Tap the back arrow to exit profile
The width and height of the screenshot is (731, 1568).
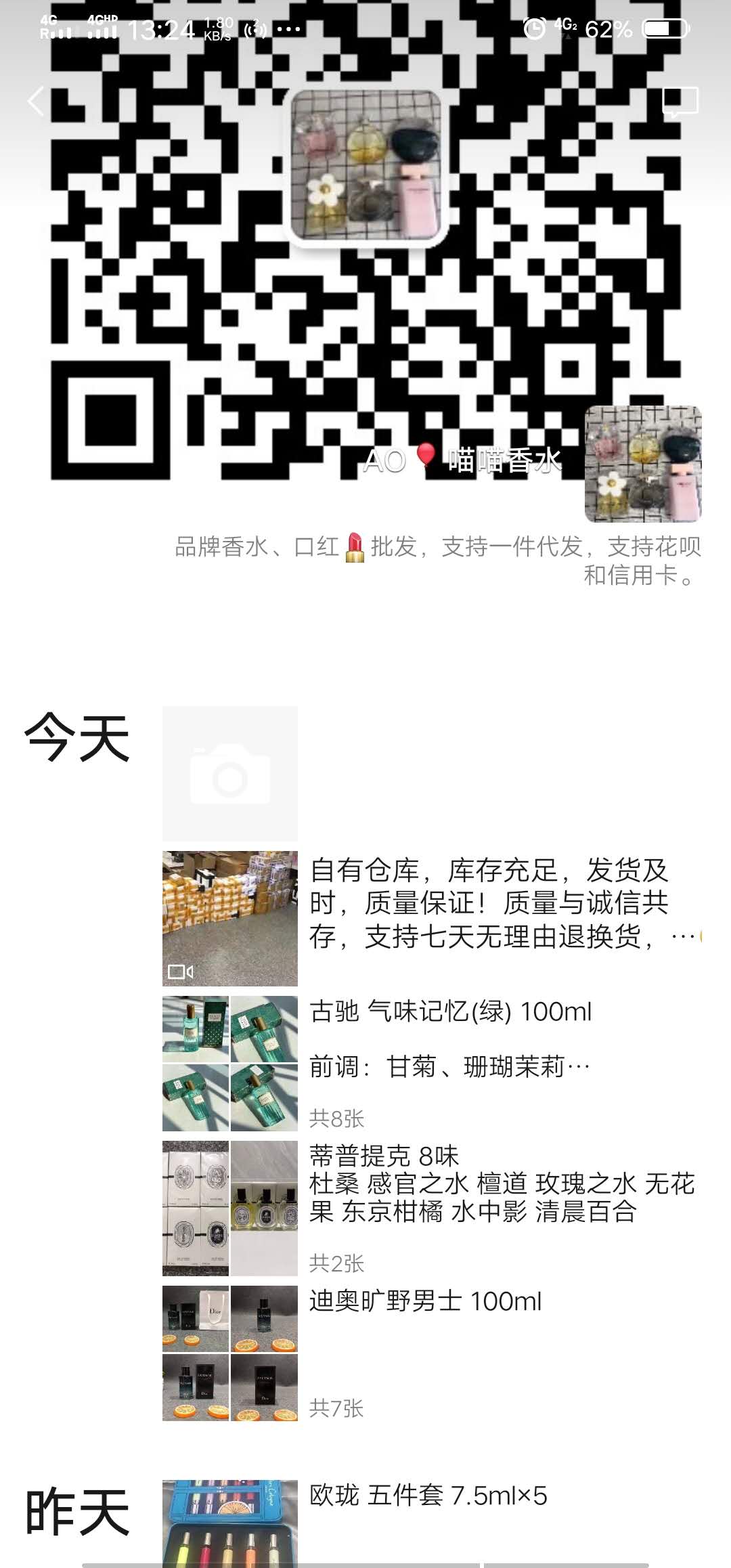(35, 100)
